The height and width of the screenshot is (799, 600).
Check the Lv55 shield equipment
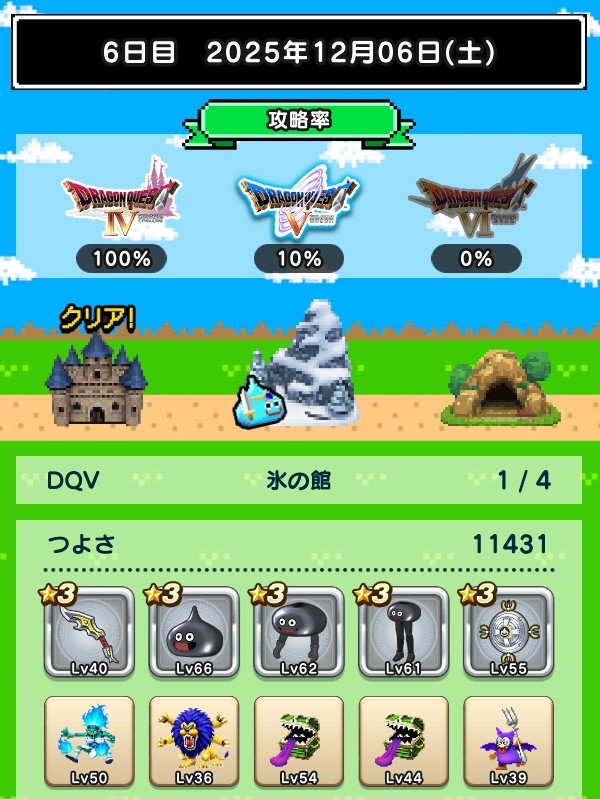pos(508,634)
